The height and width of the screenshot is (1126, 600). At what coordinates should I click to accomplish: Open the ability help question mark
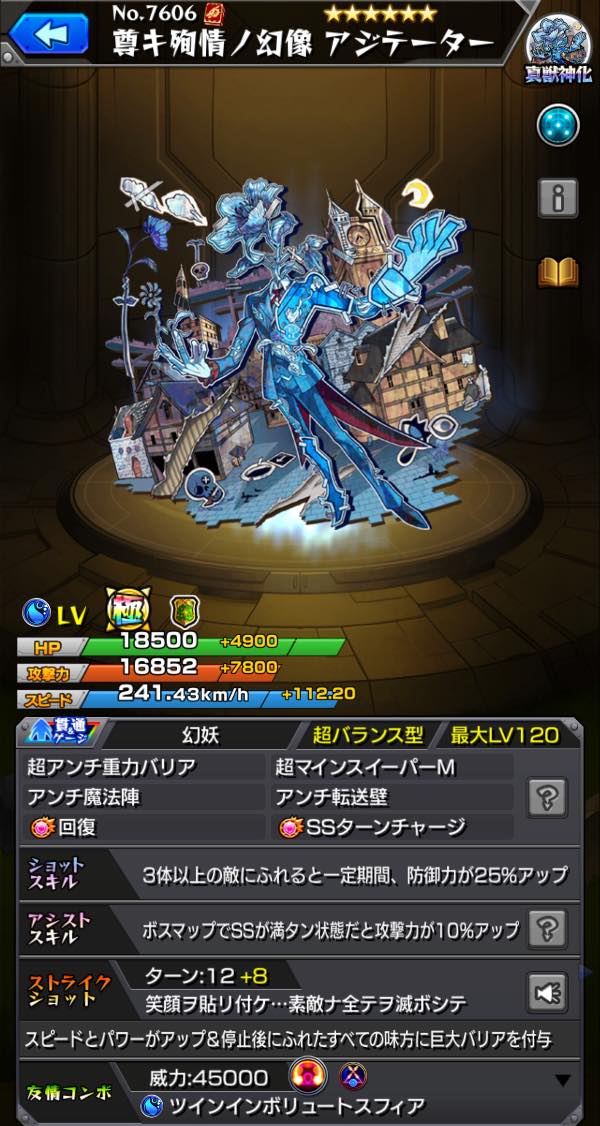point(549,797)
